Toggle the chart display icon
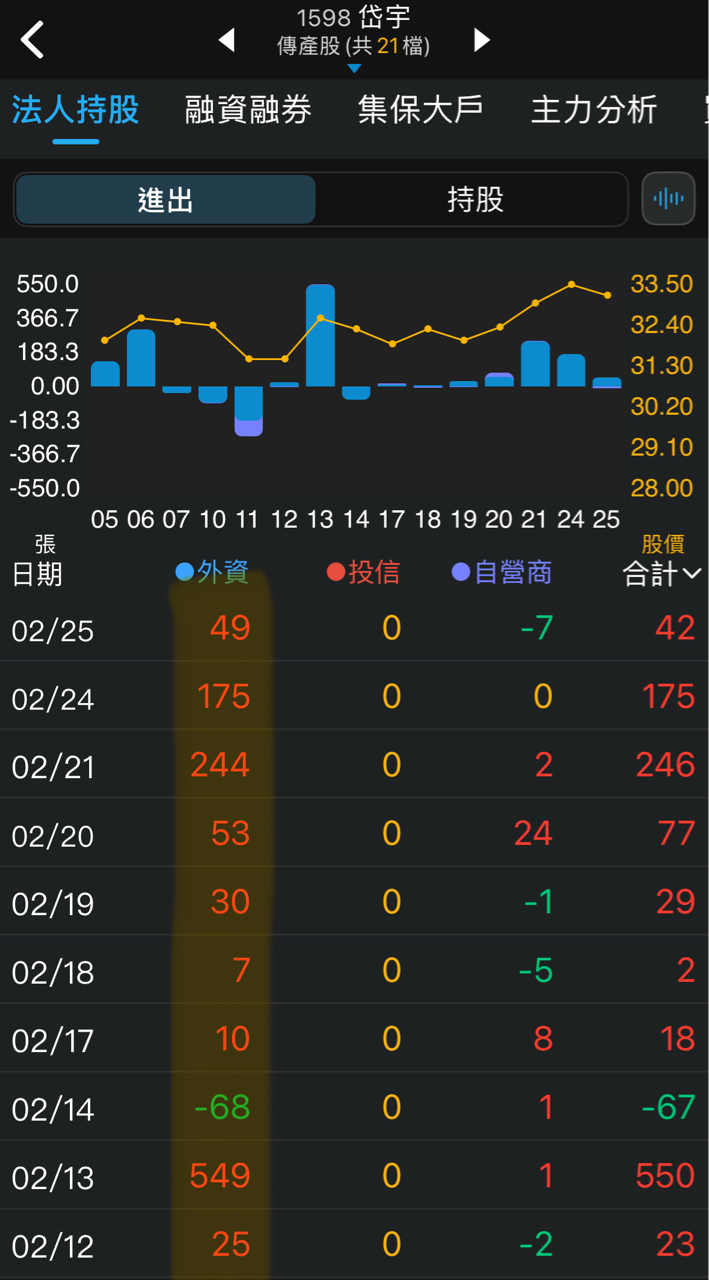This screenshot has height=1280, width=709. [x=668, y=199]
